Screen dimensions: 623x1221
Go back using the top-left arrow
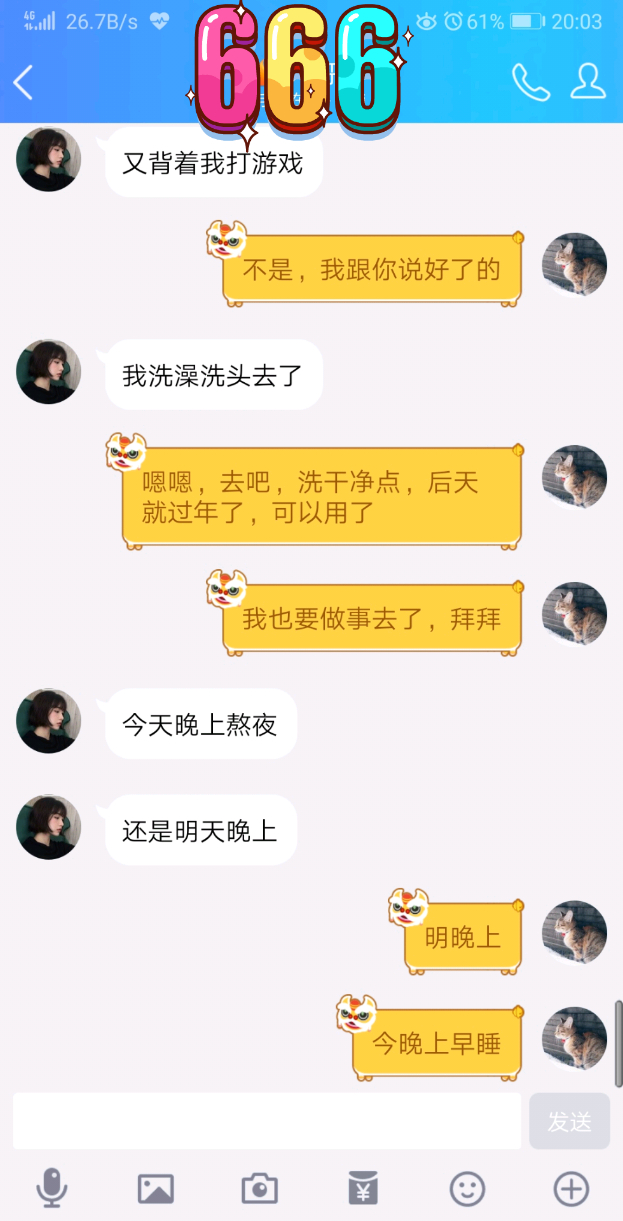[x=24, y=83]
